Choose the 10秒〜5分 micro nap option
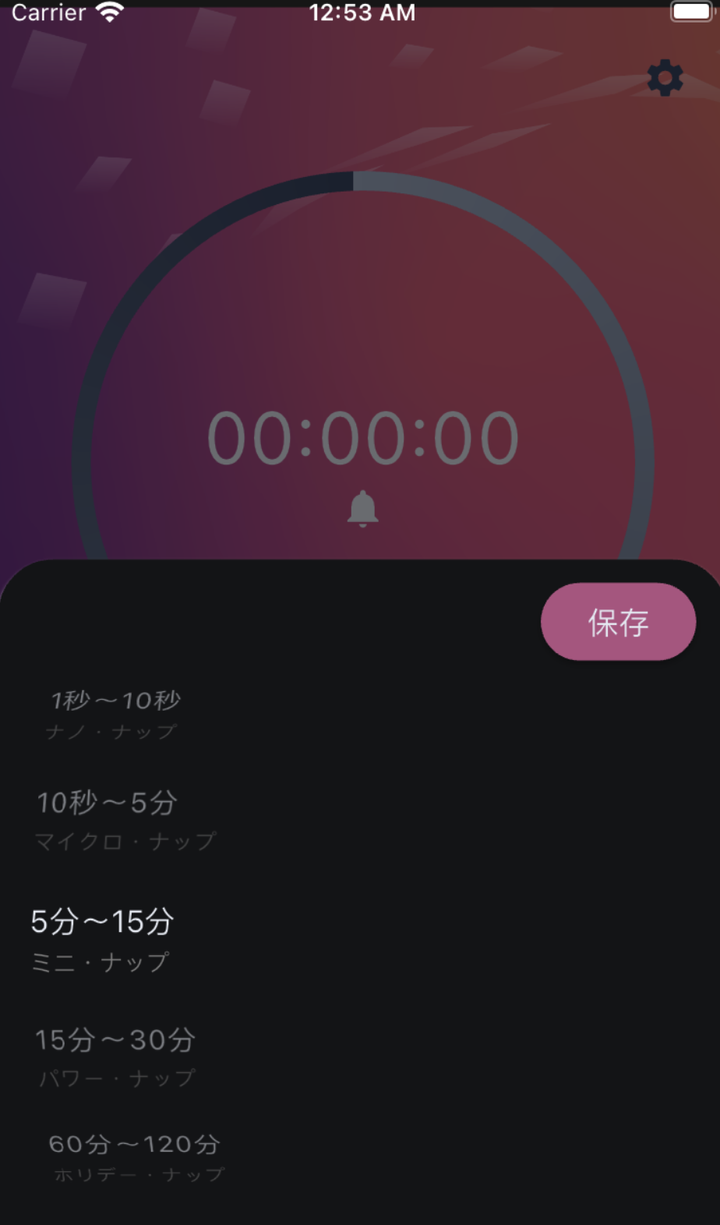Viewport: 720px width, 1225px height. (x=125, y=820)
